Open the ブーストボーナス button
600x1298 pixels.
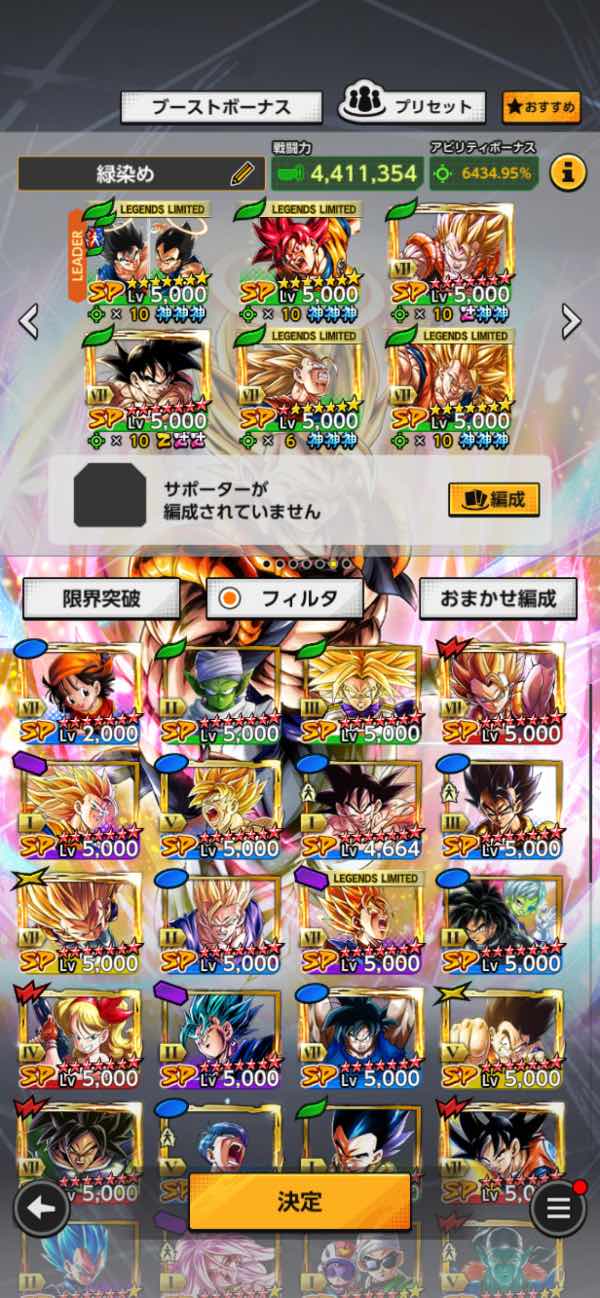pos(221,107)
